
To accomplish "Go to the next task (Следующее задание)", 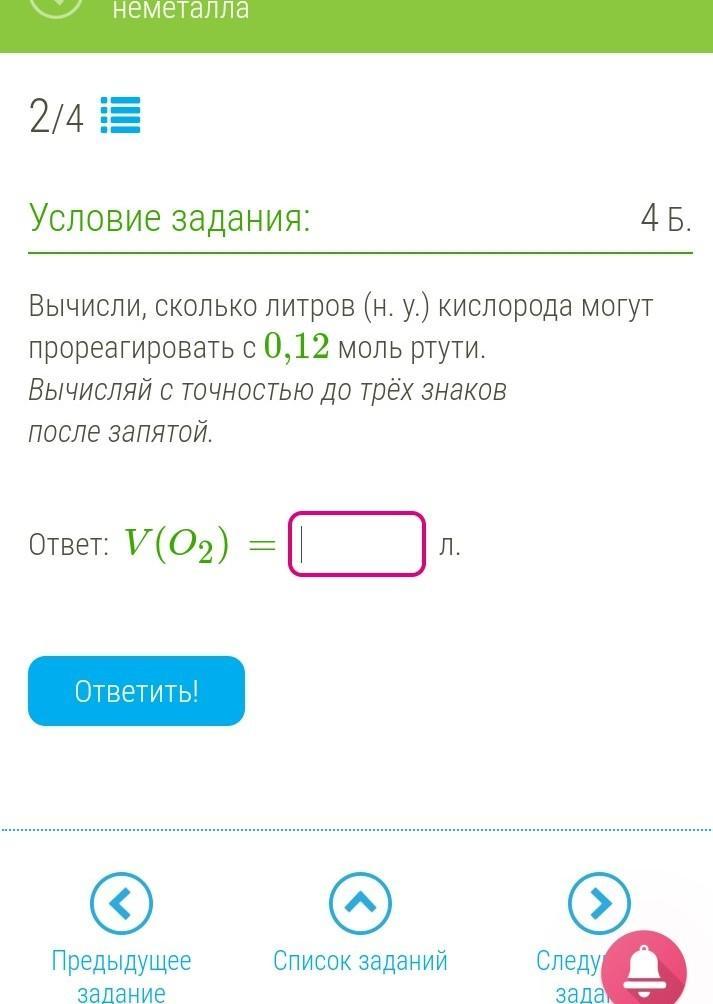I will 597,905.
